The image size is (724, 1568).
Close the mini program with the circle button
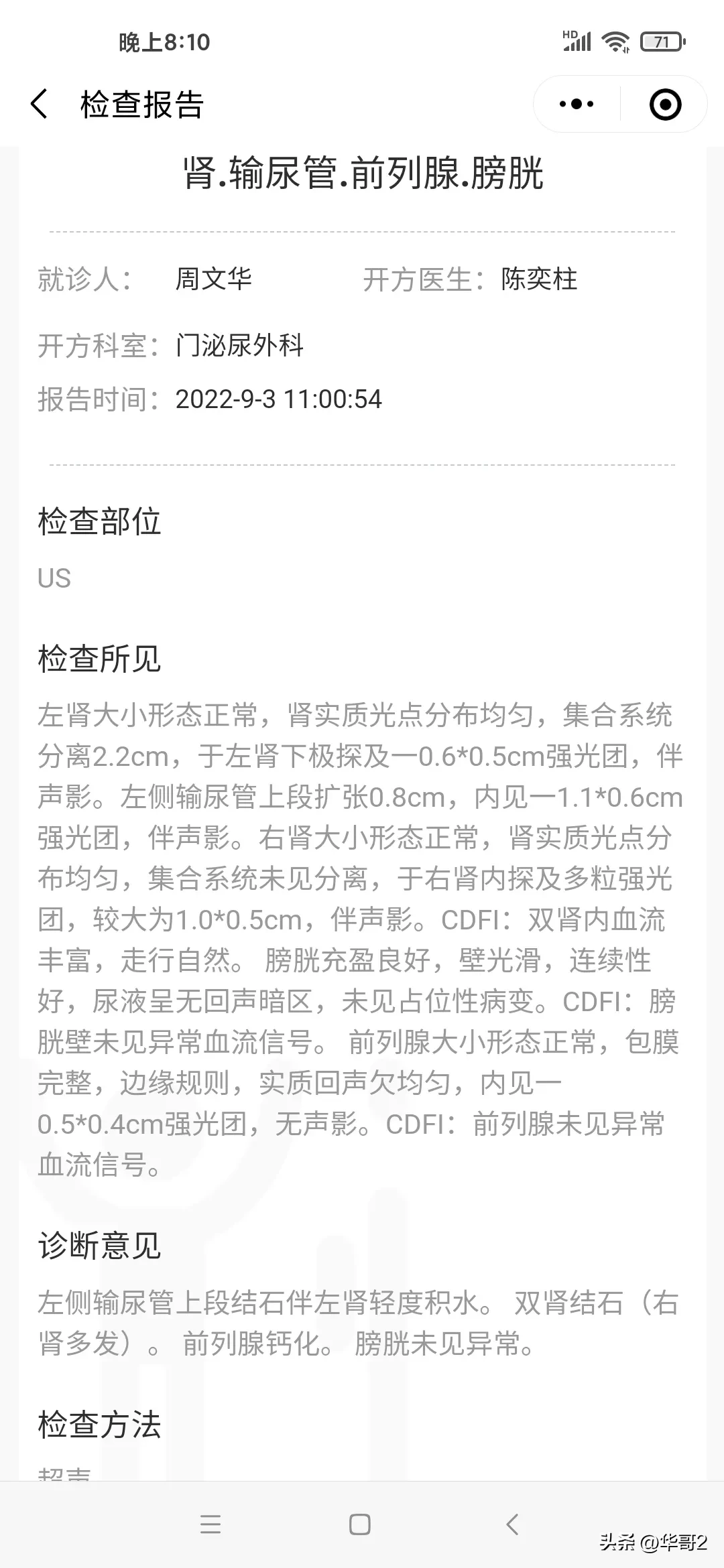[665, 105]
